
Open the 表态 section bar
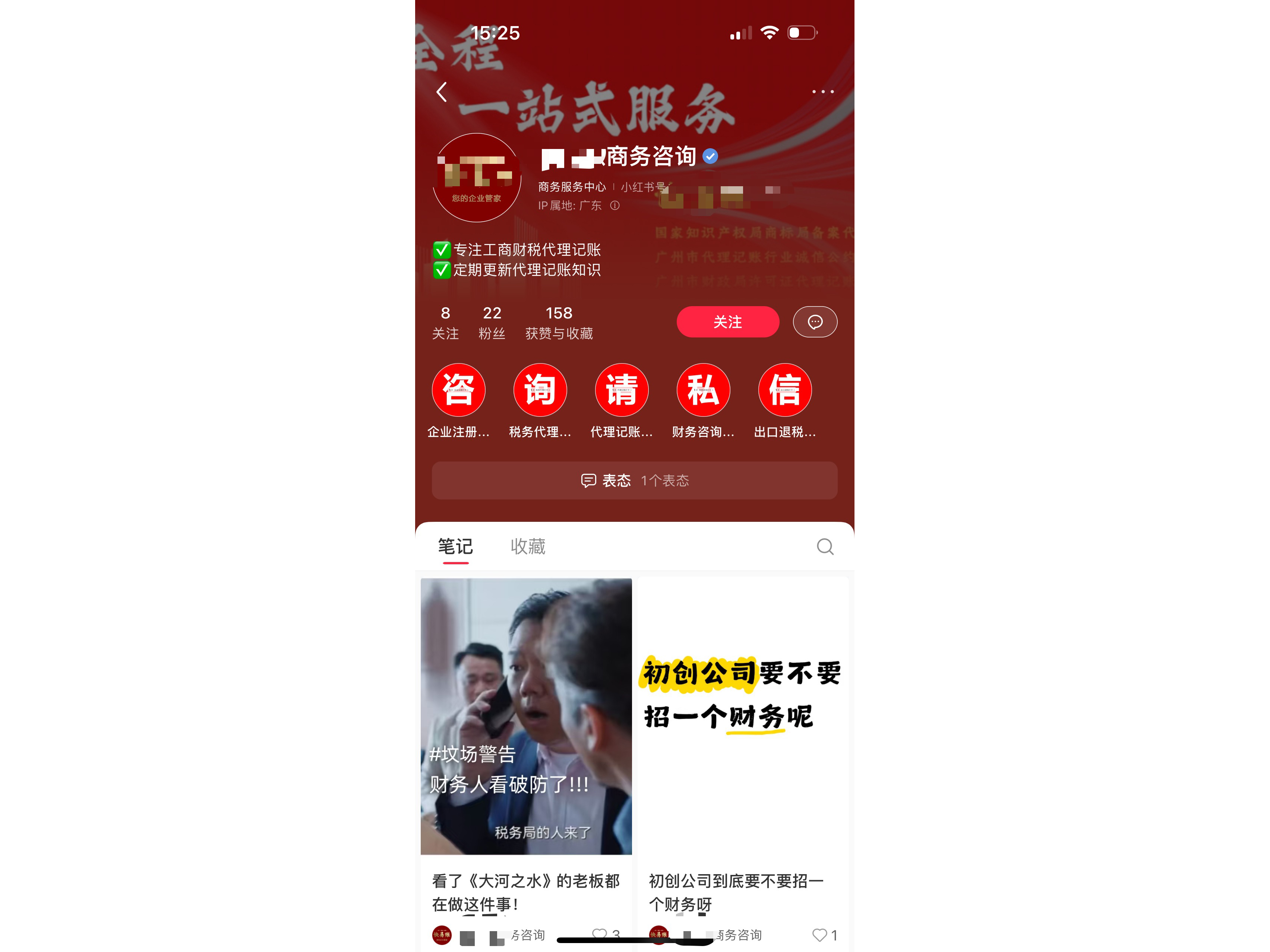(x=634, y=480)
